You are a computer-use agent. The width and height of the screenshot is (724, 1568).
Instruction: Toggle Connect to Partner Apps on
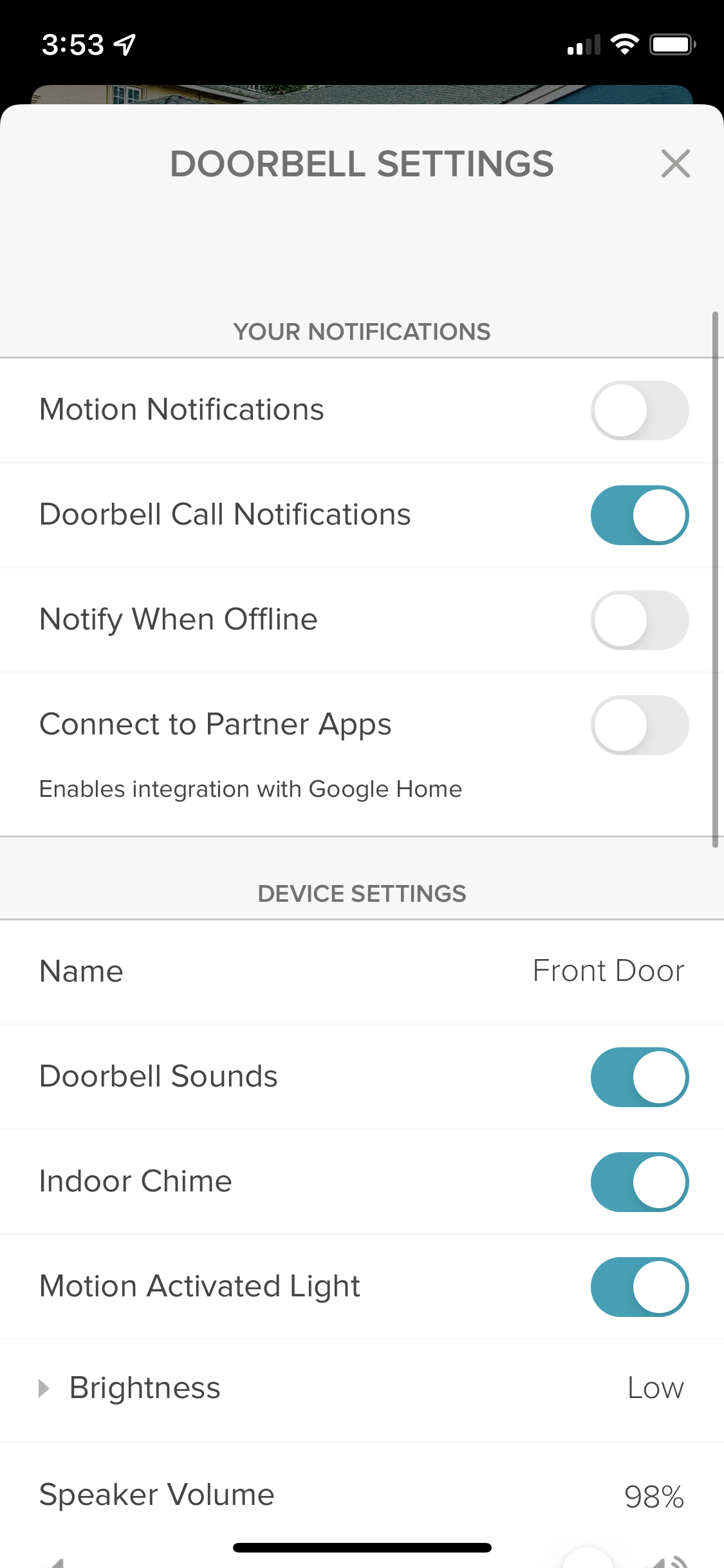639,725
